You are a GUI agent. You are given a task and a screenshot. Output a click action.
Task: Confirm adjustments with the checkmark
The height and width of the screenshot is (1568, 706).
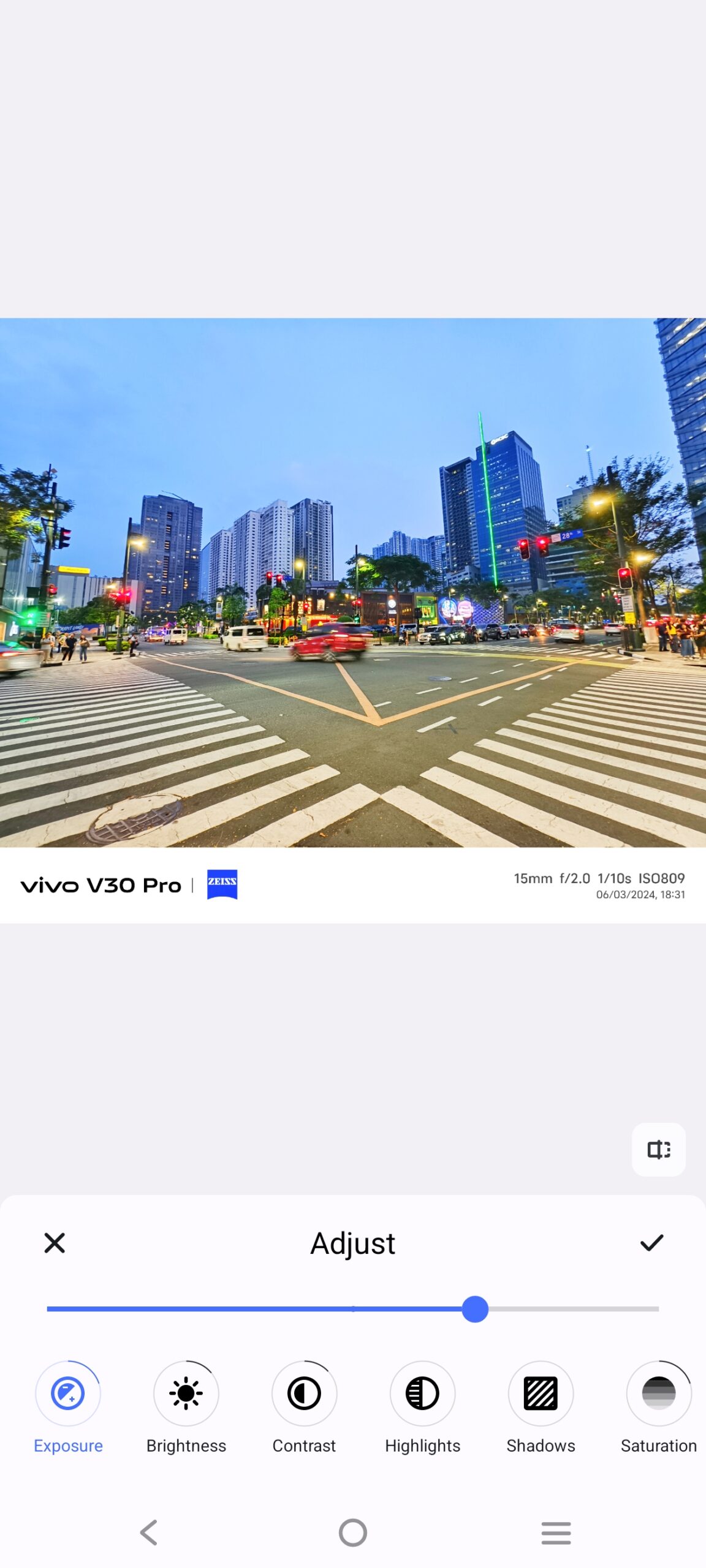(651, 1243)
